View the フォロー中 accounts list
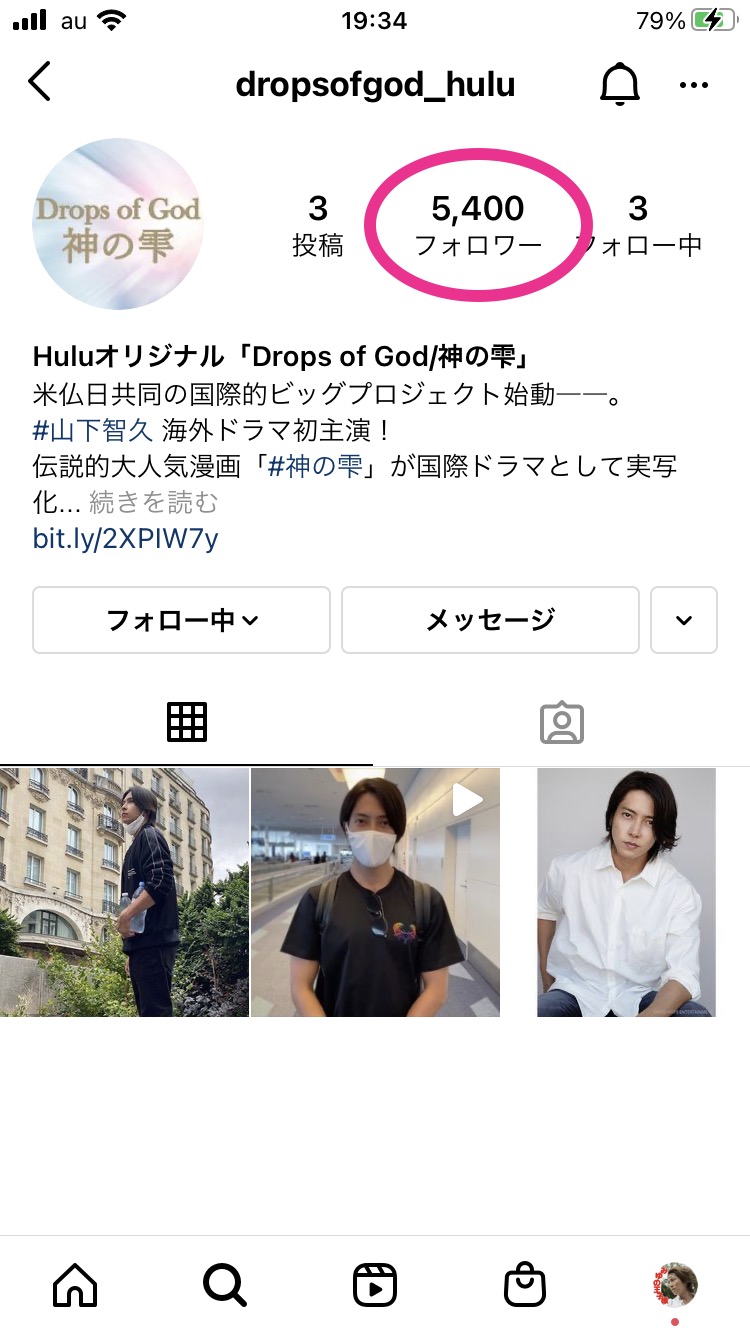 click(638, 224)
